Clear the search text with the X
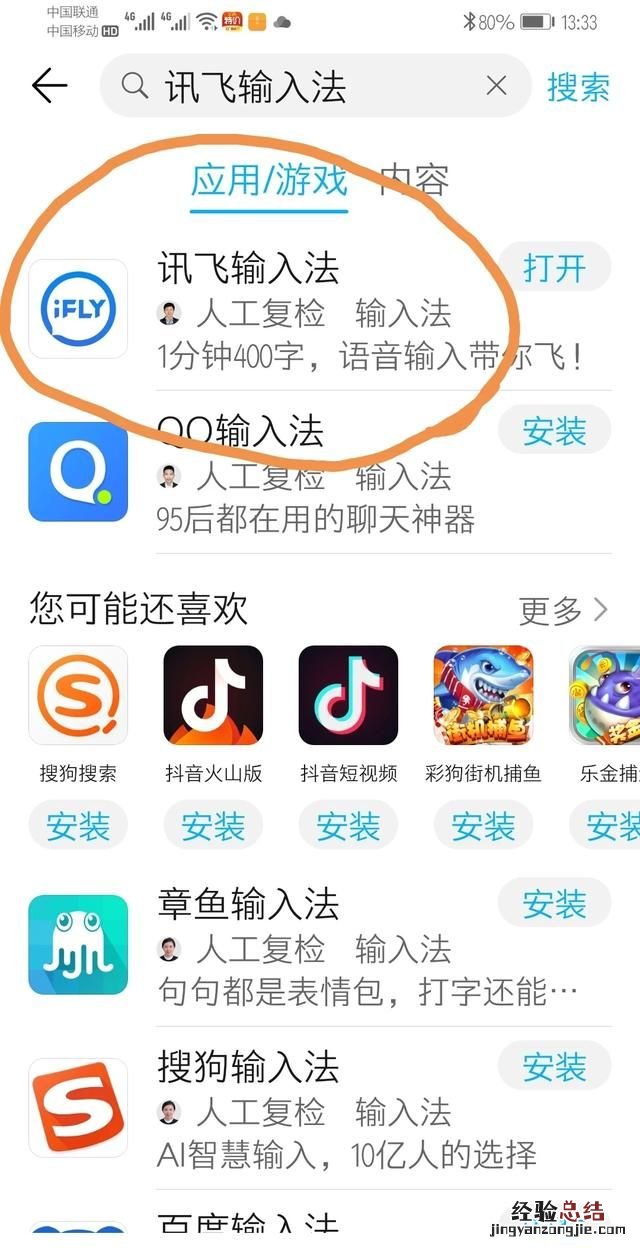640x1248 pixels. (496, 87)
